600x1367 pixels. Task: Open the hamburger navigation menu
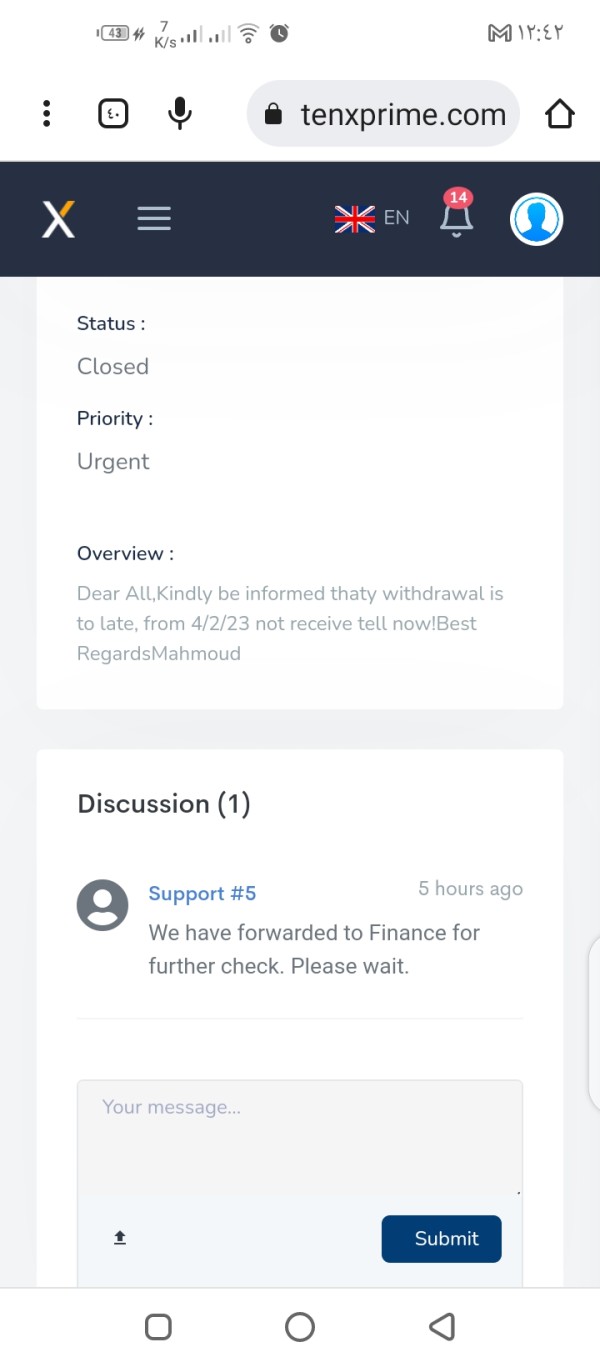click(154, 218)
